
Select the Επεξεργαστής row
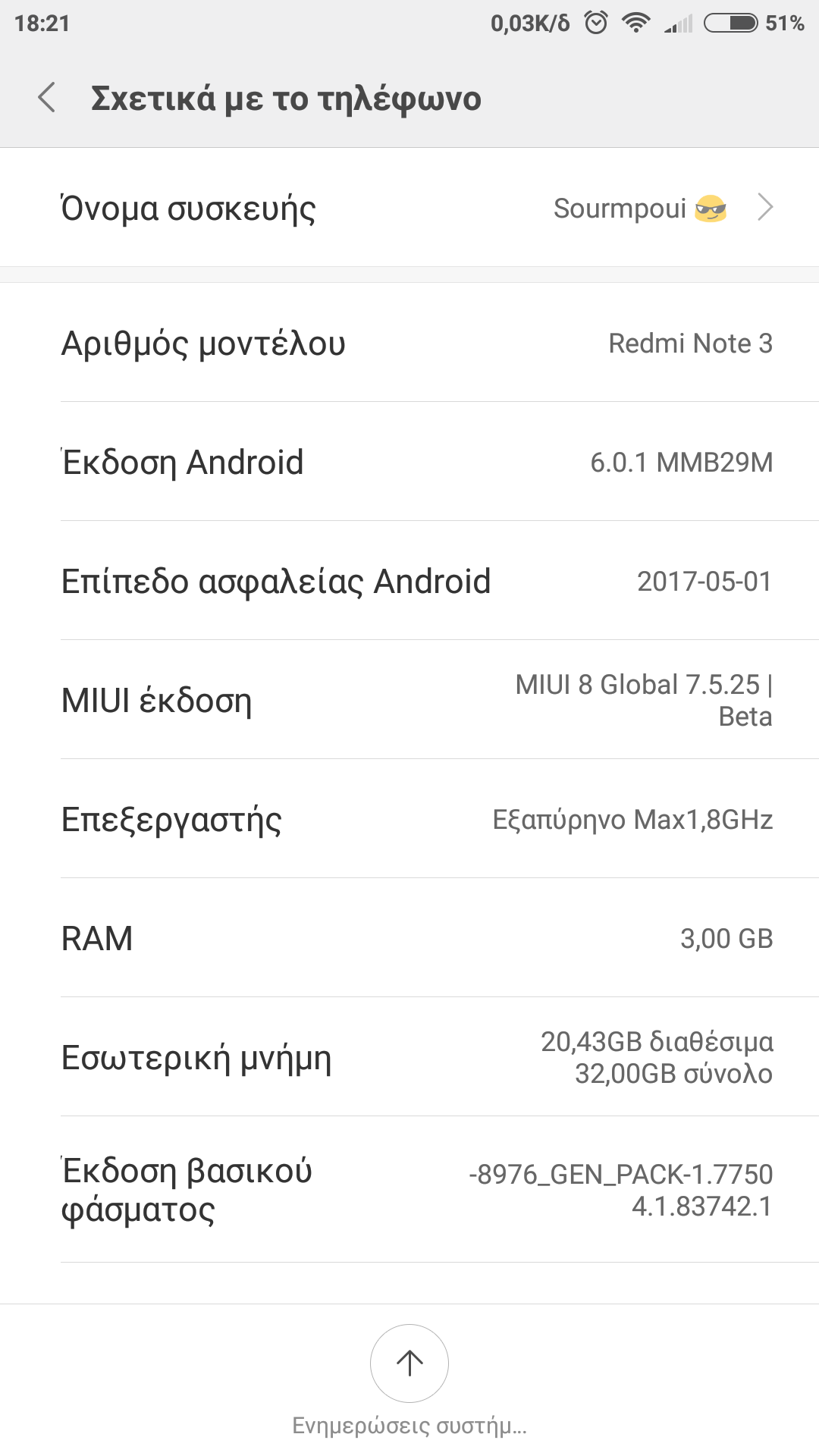(x=409, y=819)
